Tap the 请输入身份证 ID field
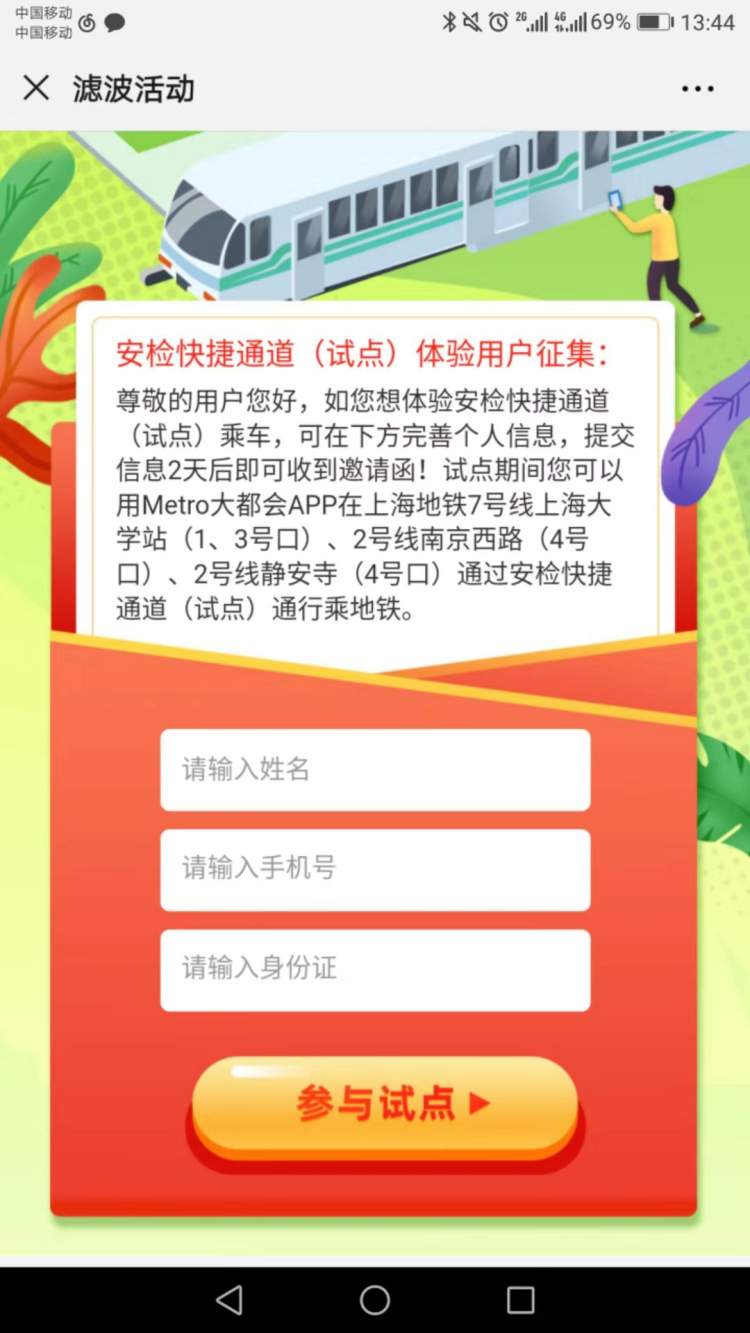This screenshot has width=750, height=1333. [375, 969]
